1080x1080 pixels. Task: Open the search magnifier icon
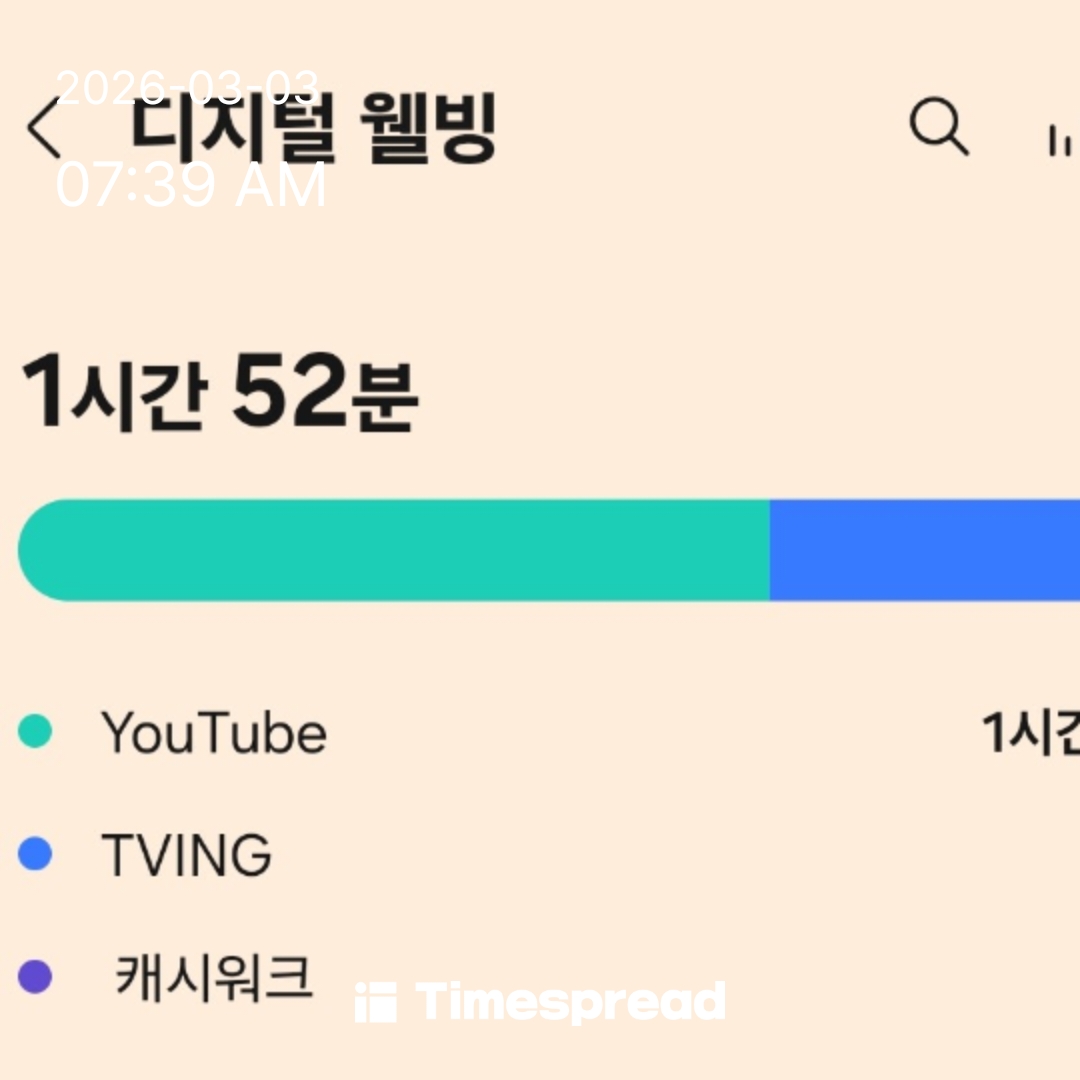click(x=939, y=126)
